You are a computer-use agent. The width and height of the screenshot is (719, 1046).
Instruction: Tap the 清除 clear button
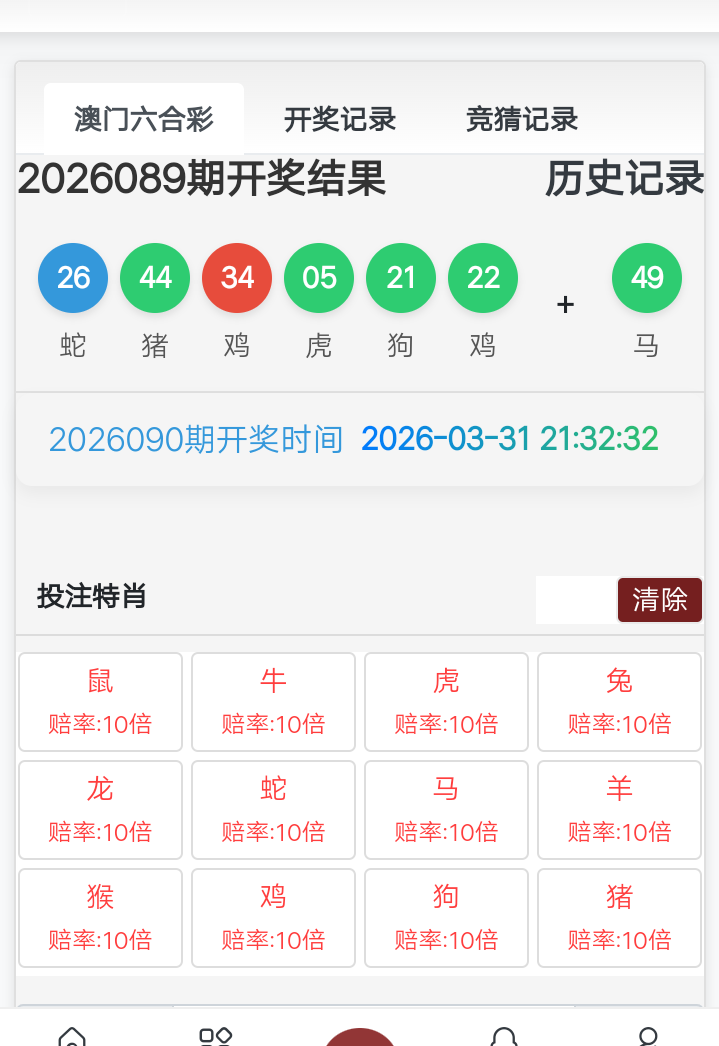point(660,599)
